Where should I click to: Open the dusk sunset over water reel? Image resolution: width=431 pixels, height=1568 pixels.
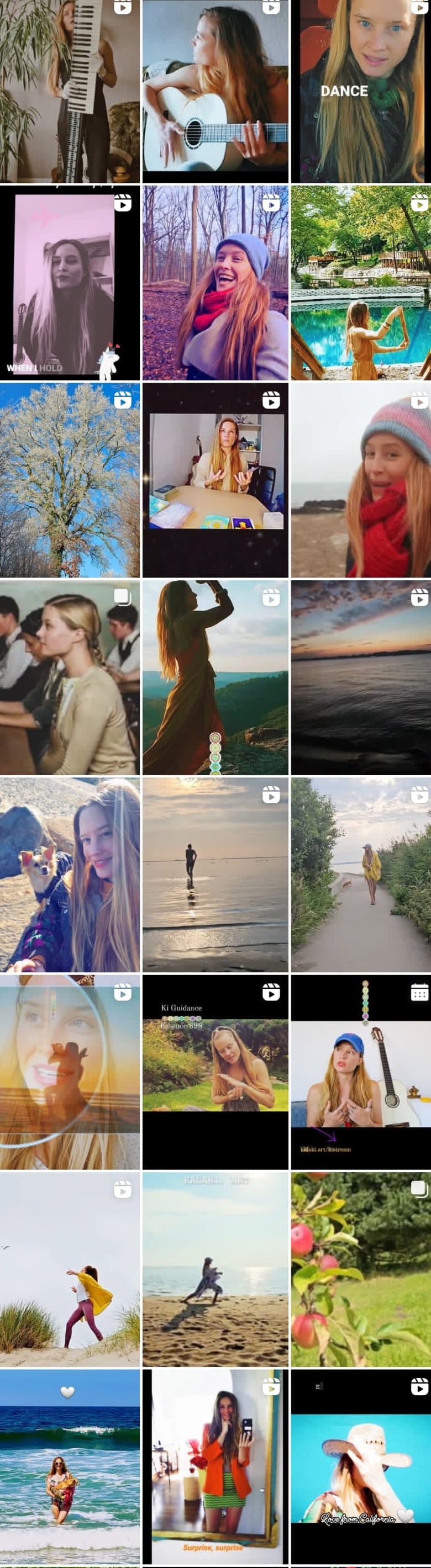point(360,677)
